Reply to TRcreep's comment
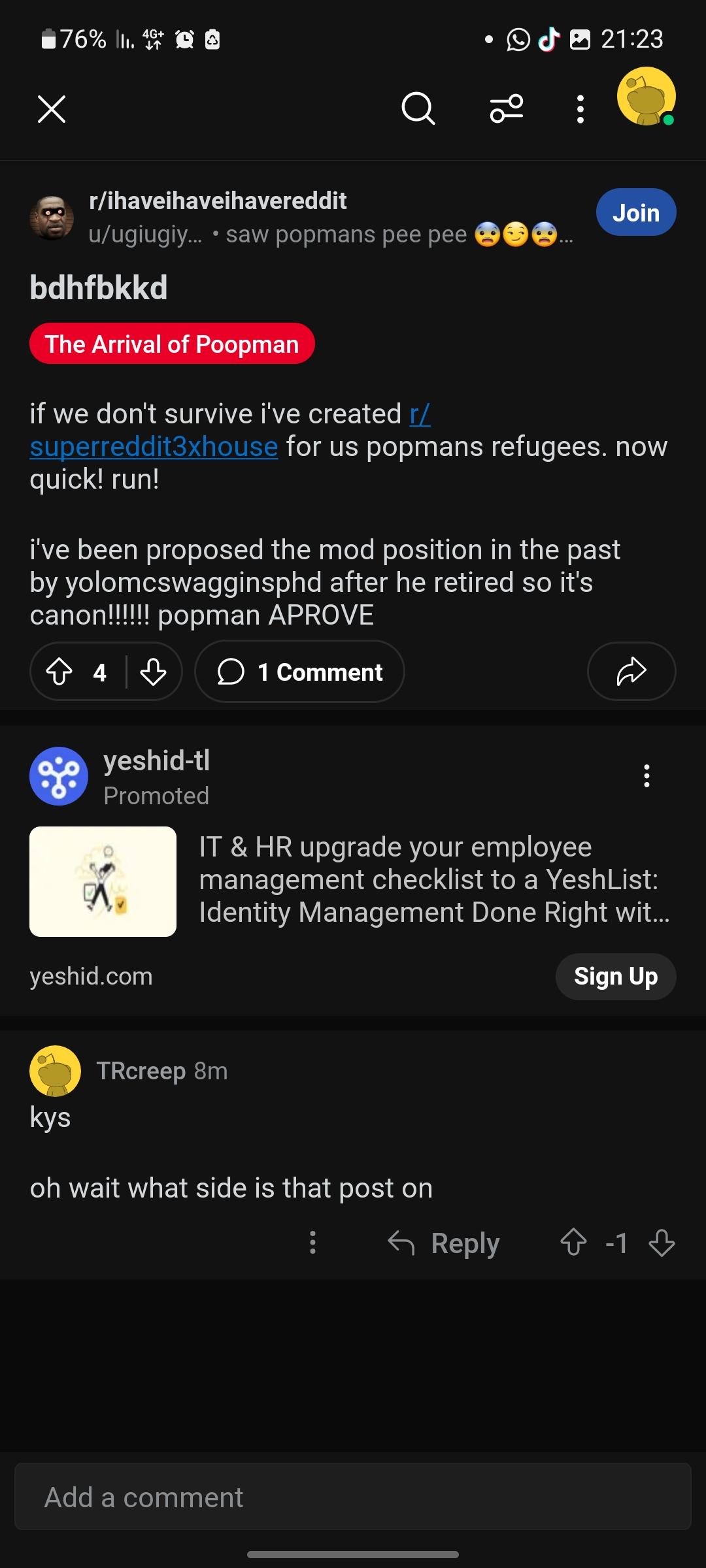706x1568 pixels. click(443, 1243)
